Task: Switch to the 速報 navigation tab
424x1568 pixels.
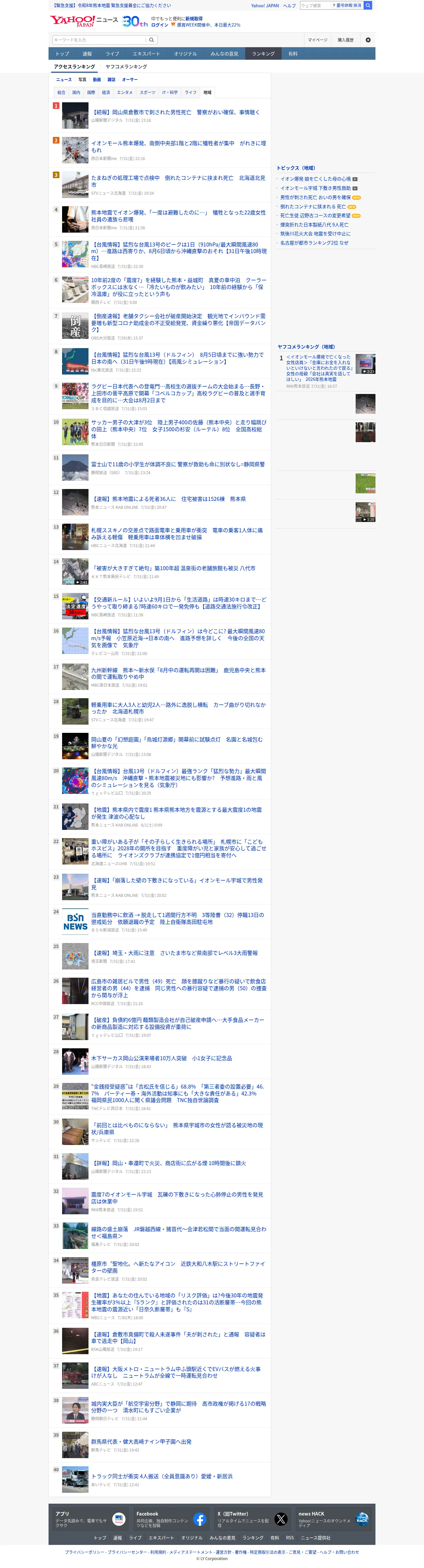Action: pyautogui.click(x=87, y=53)
